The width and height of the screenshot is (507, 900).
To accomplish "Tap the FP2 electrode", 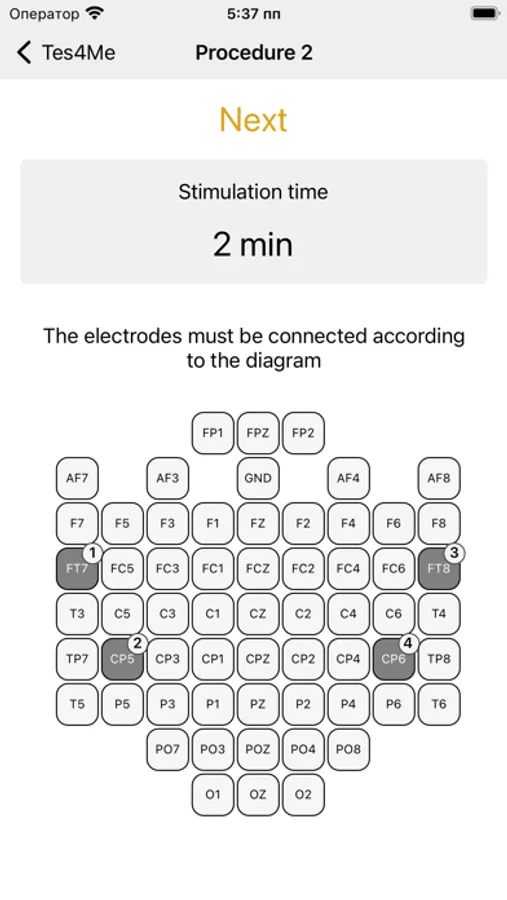I will 303,433.
